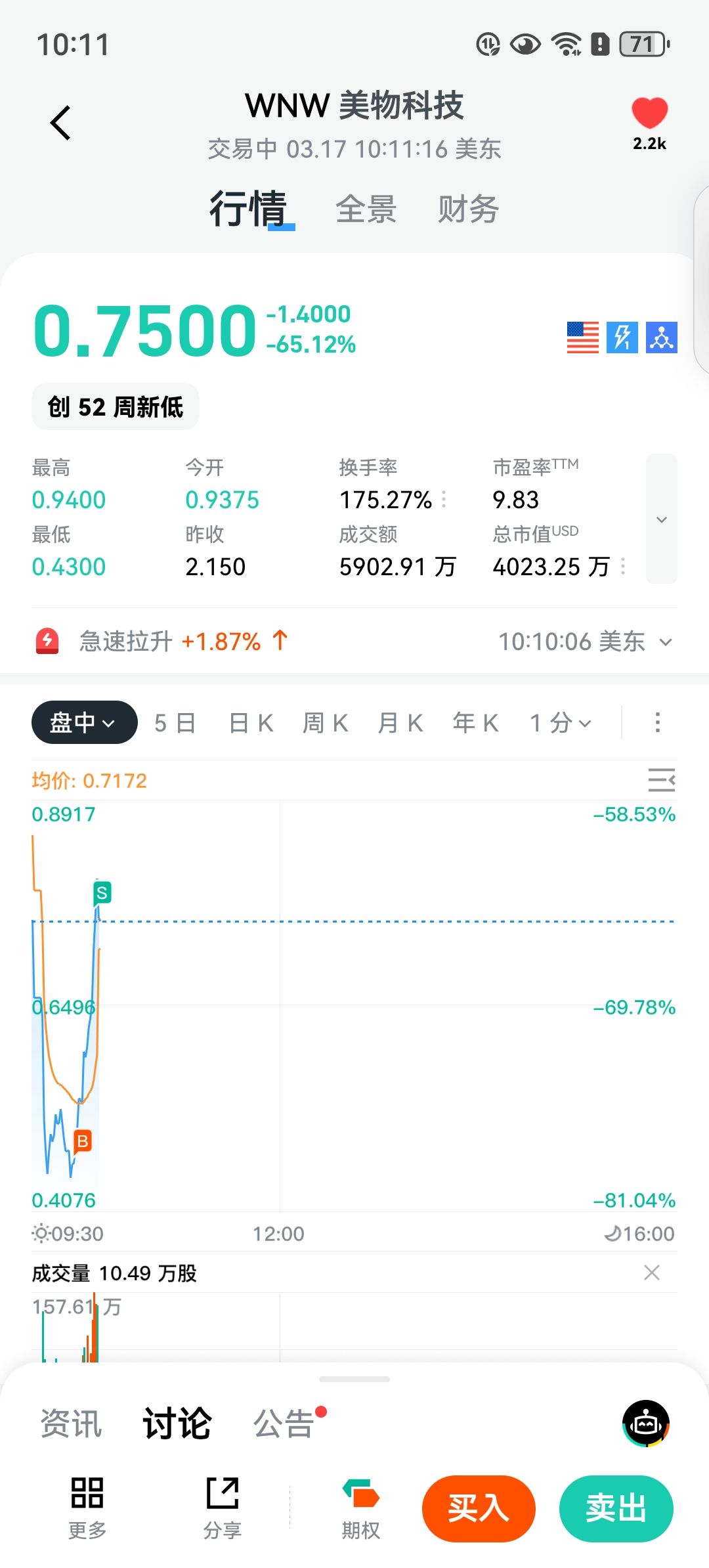This screenshot has height=1568, width=709.
Task: Switch to the 资讯 tab
Action: (71, 1424)
